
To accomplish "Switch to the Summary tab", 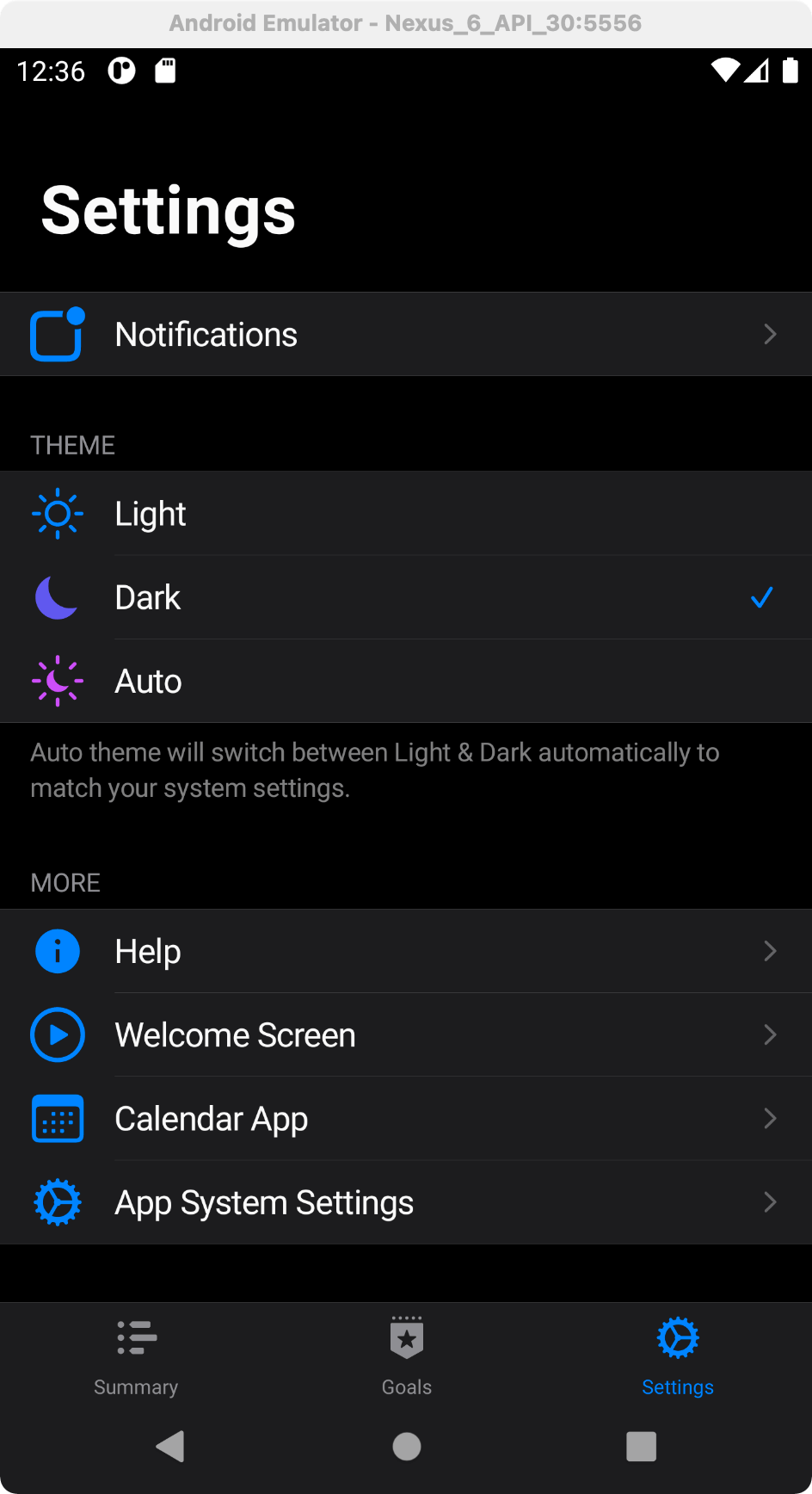I will [x=136, y=1357].
